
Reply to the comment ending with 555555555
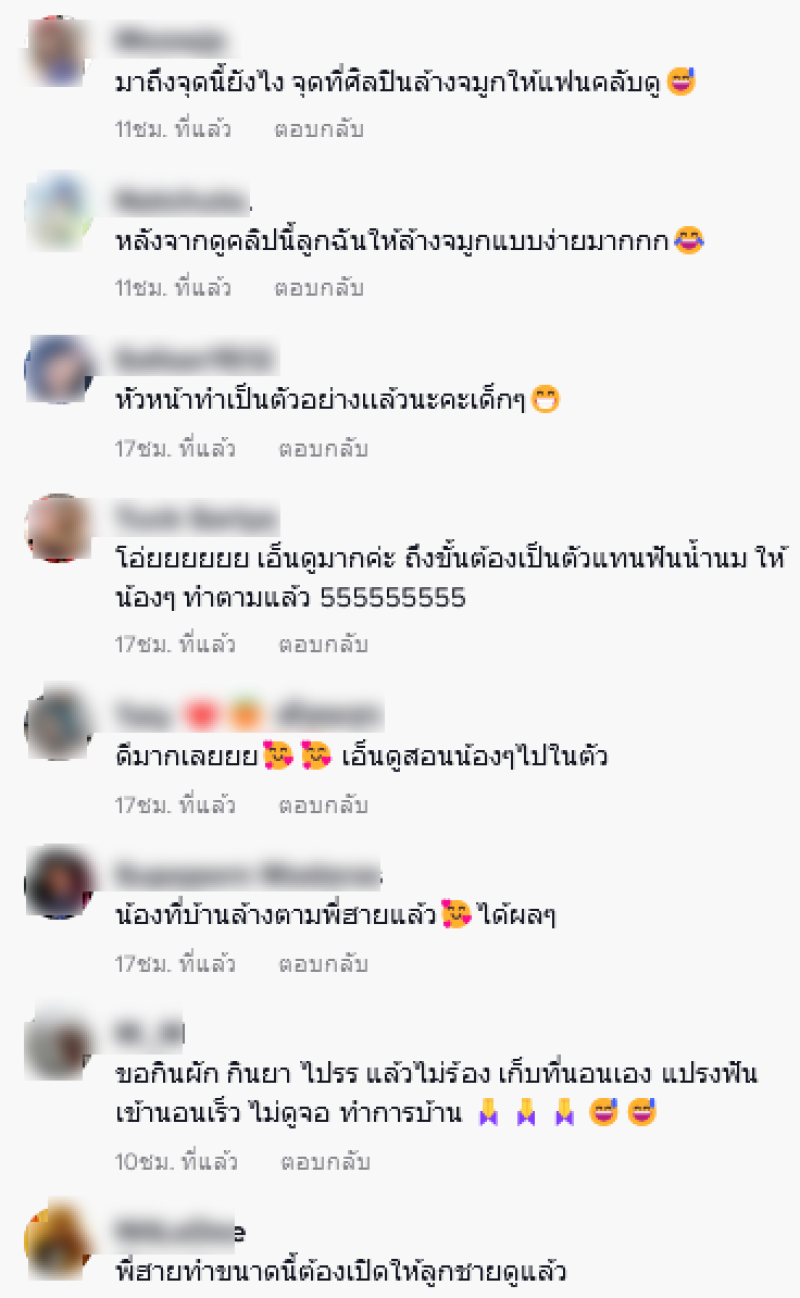click(x=323, y=644)
